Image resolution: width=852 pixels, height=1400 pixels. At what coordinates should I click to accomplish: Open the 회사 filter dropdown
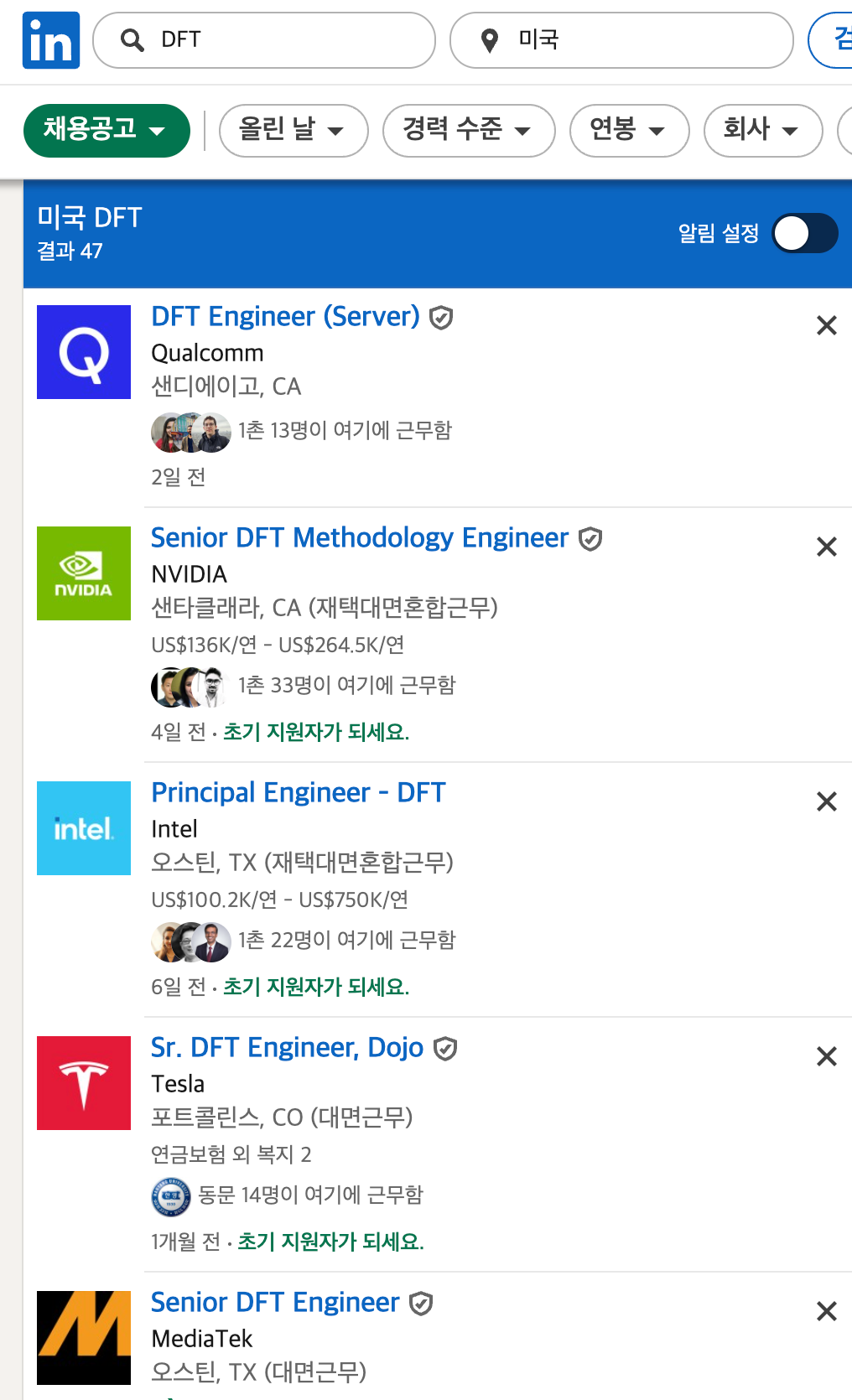(x=761, y=131)
